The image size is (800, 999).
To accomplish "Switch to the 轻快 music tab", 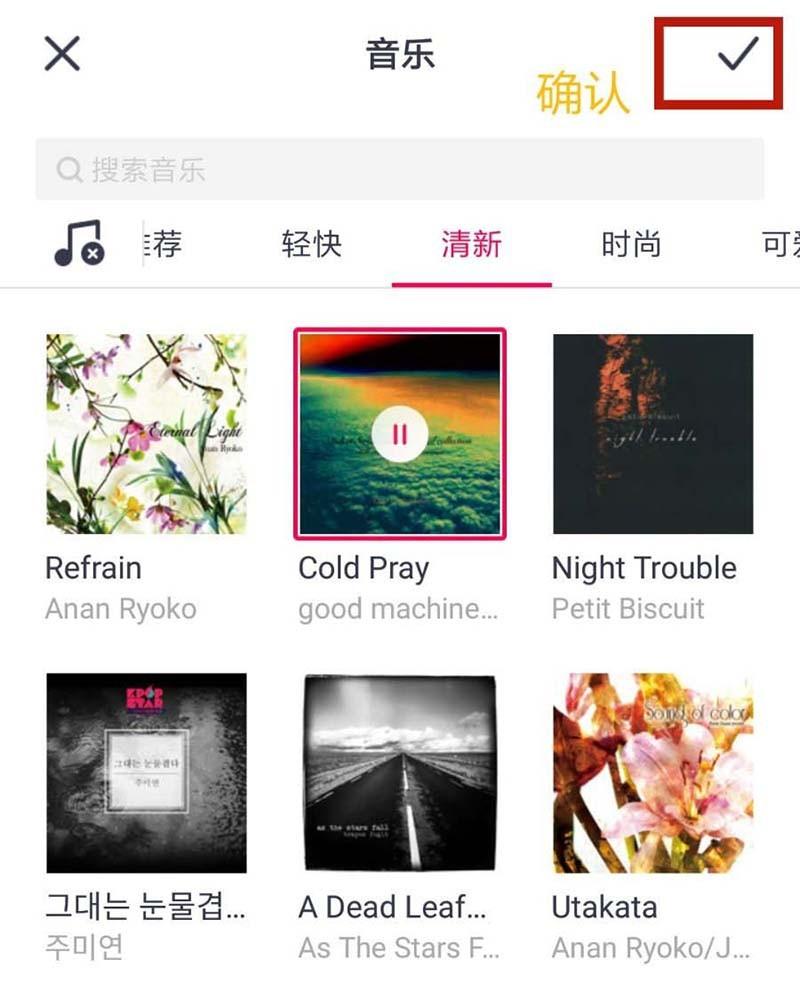I will pos(314,243).
